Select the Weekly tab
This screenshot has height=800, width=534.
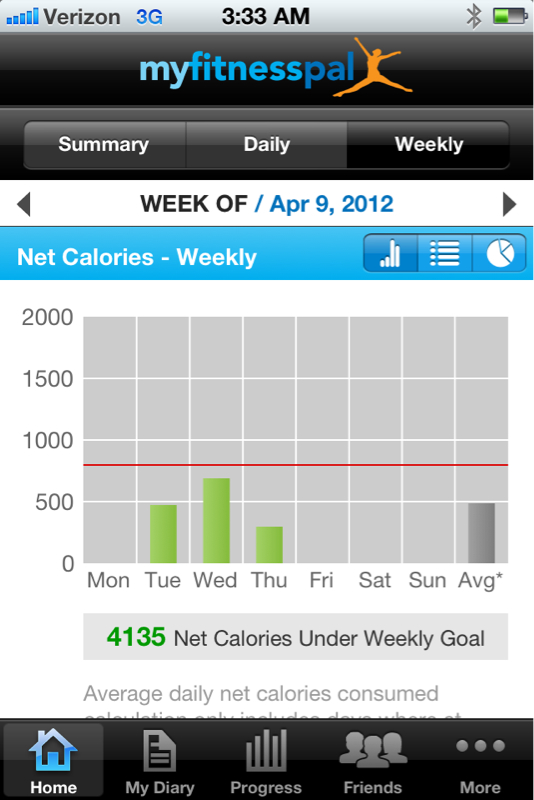click(x=428, y=145)
